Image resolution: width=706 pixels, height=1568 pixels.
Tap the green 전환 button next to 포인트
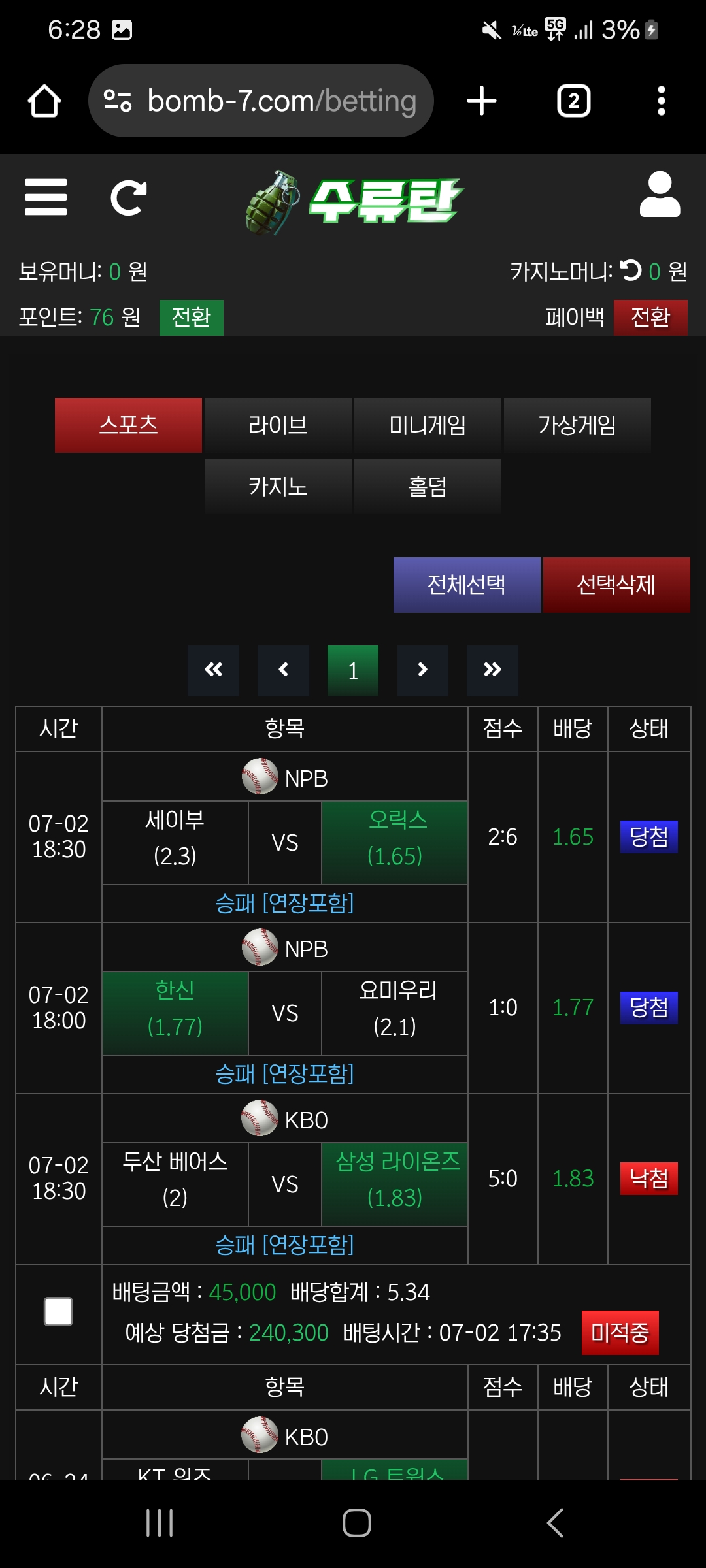[191, 318]
